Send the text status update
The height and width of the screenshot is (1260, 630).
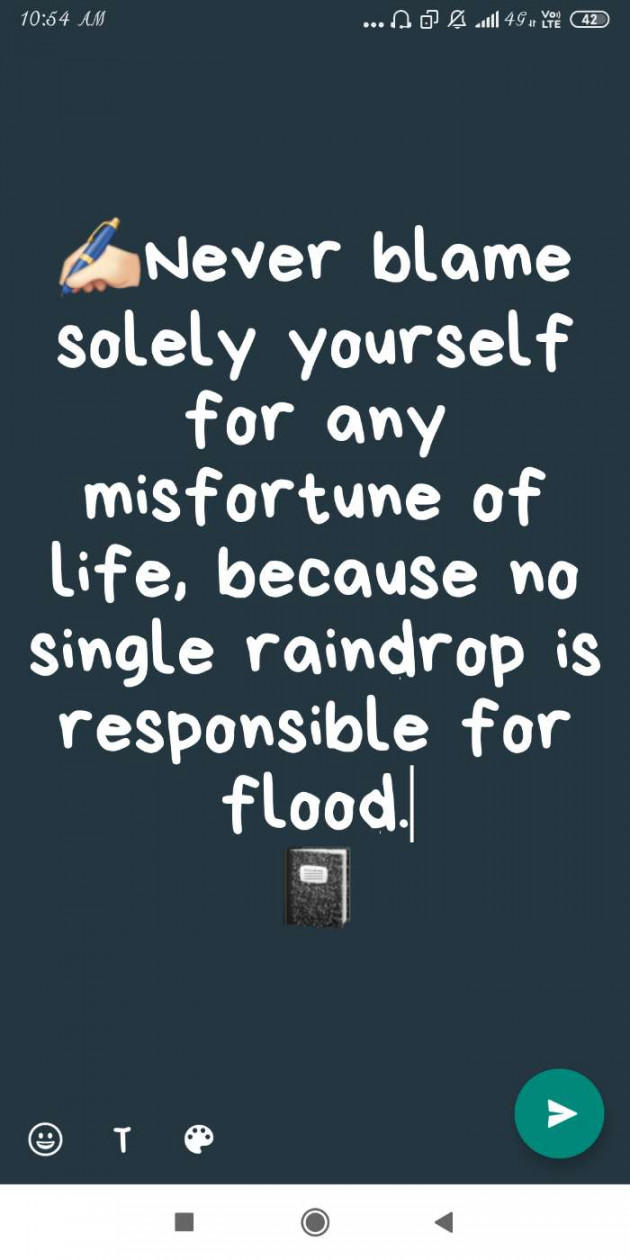[x=559, y=1113]
